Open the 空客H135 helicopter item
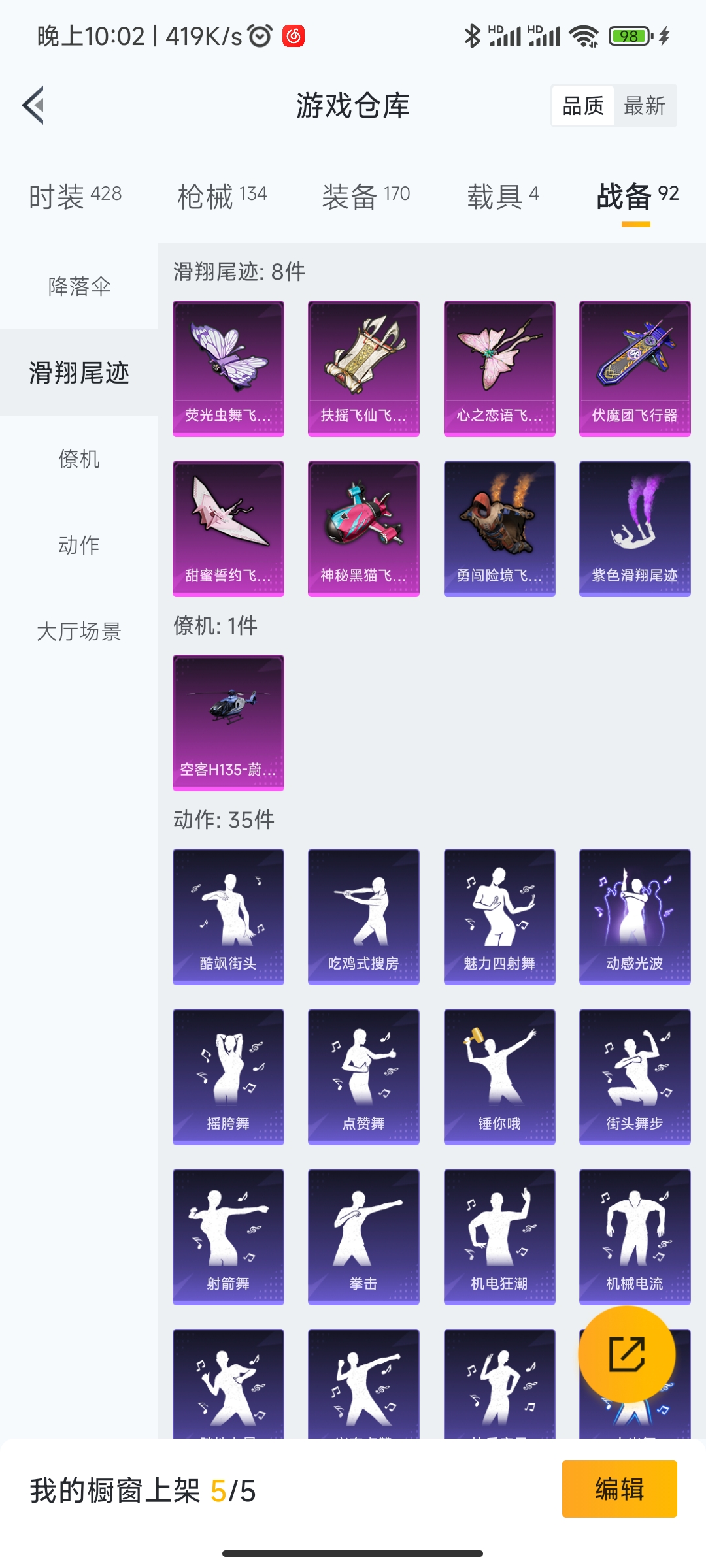 pos(228,722)
